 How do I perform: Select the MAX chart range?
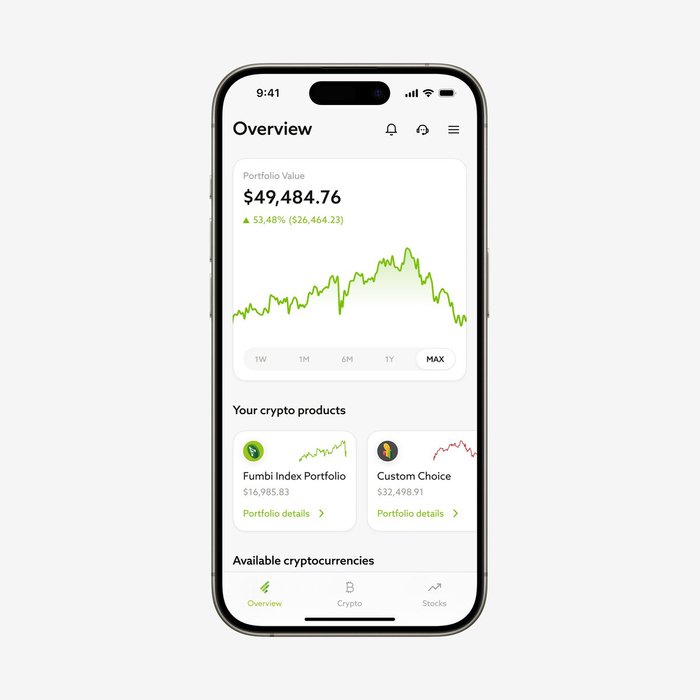(435, 359)
